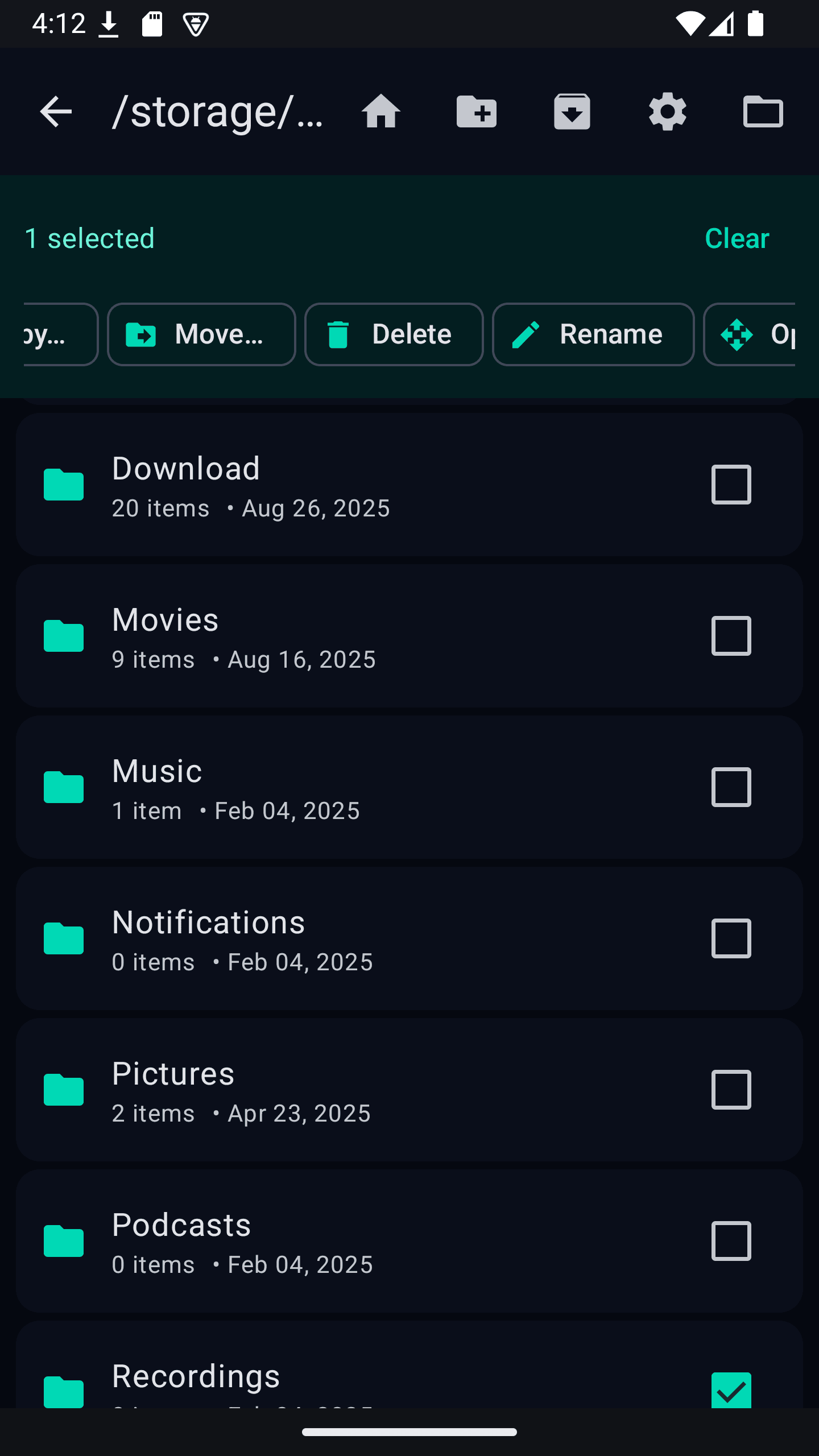Uncheck the Recordings folder
The height and width of the screenshot is (1456, 819).
tap(731, 1390)
